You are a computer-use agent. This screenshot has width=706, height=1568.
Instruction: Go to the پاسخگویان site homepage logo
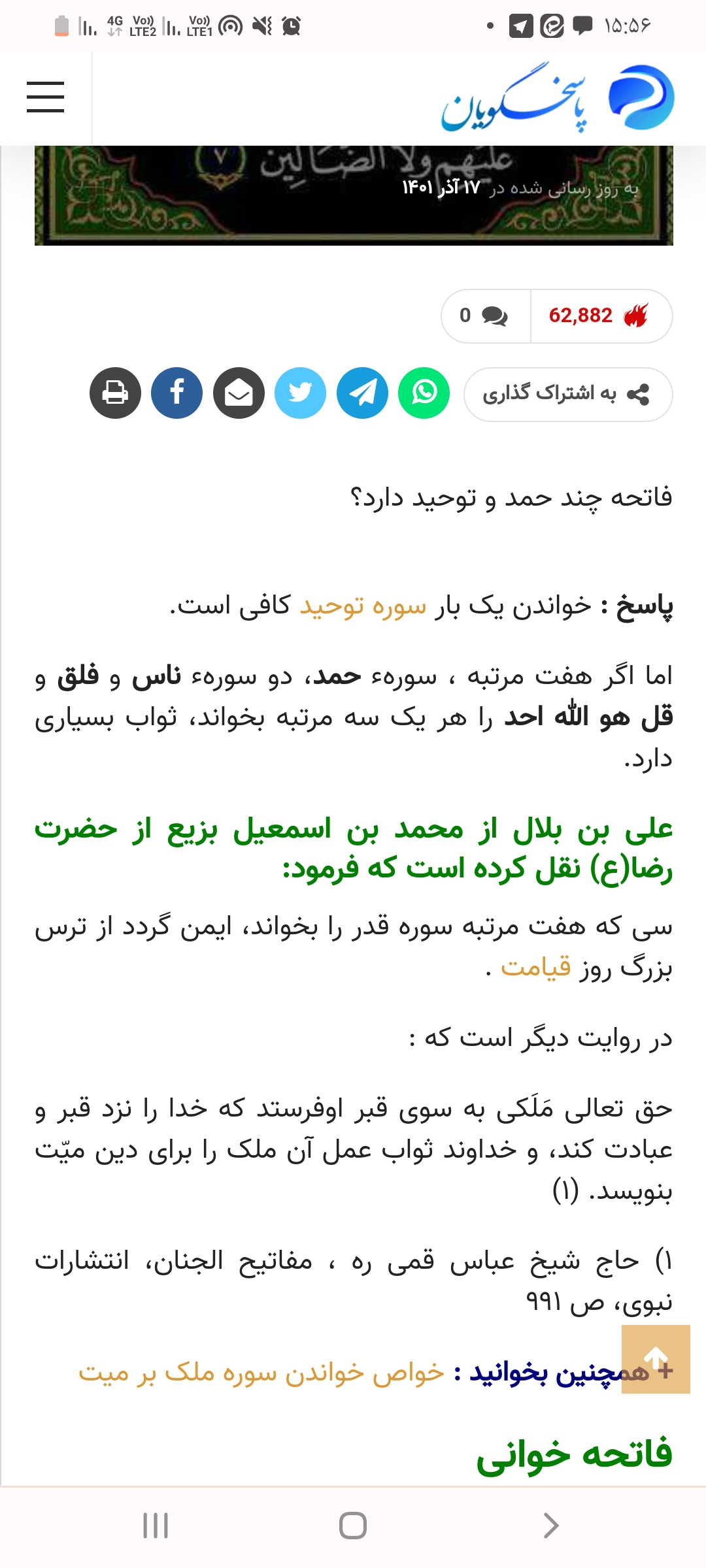557,98
